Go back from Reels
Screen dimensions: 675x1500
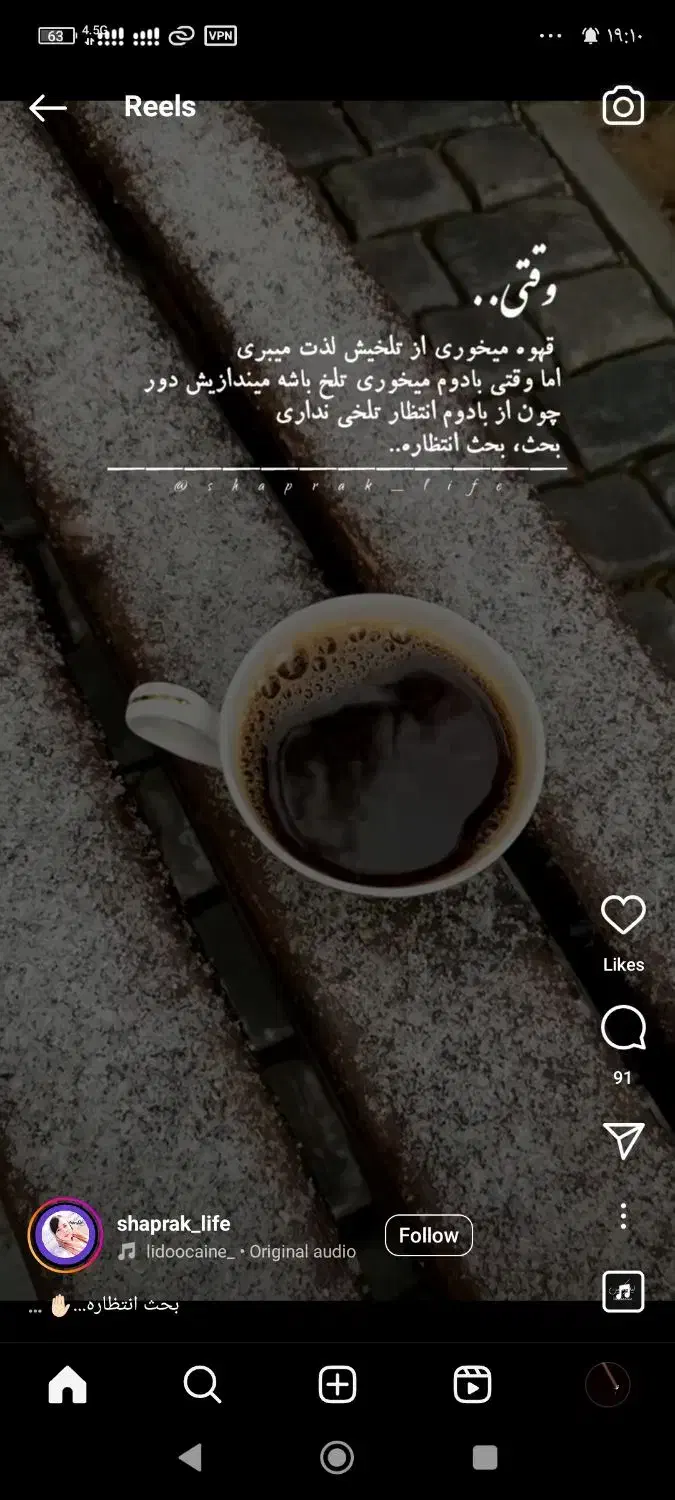pos(47,108)
